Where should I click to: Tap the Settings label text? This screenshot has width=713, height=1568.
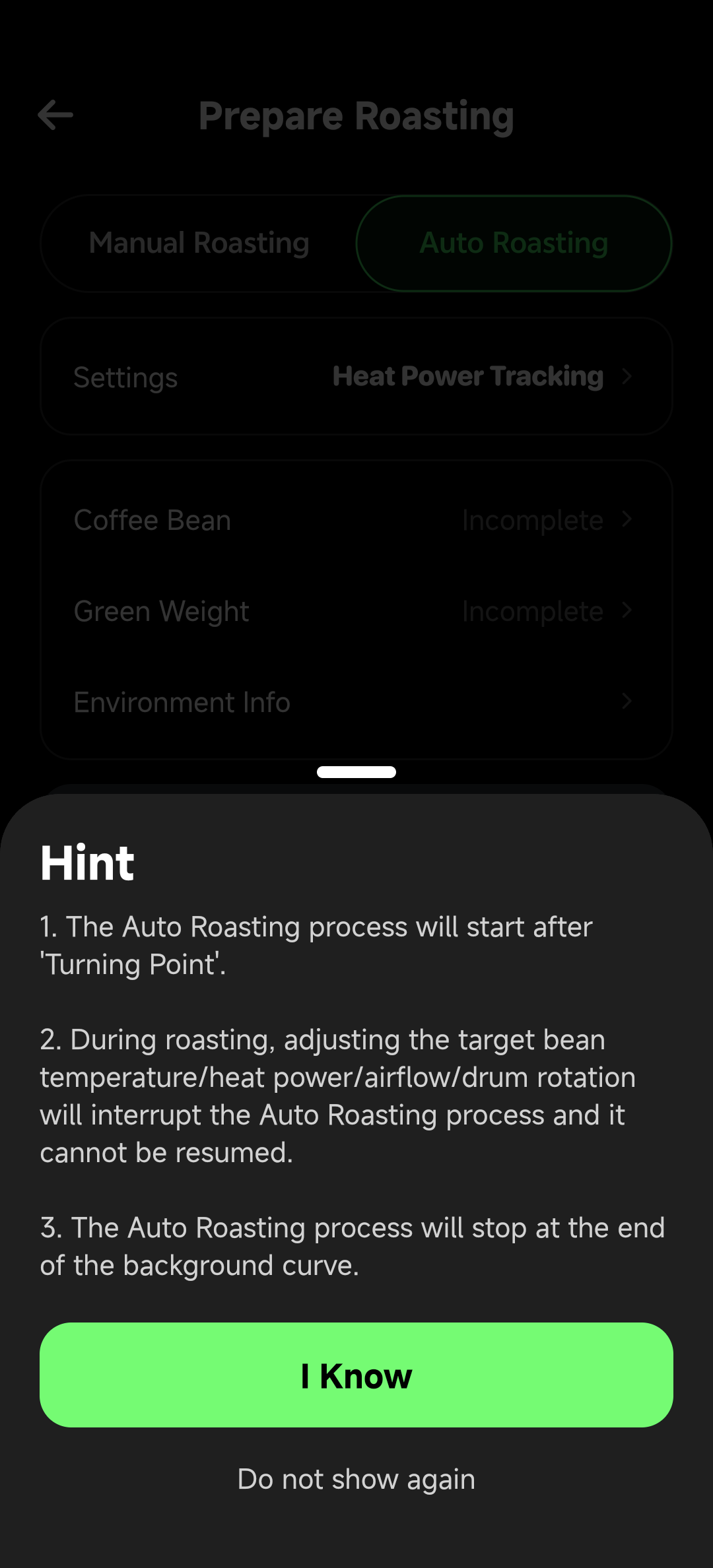click(x=125, y=376)
